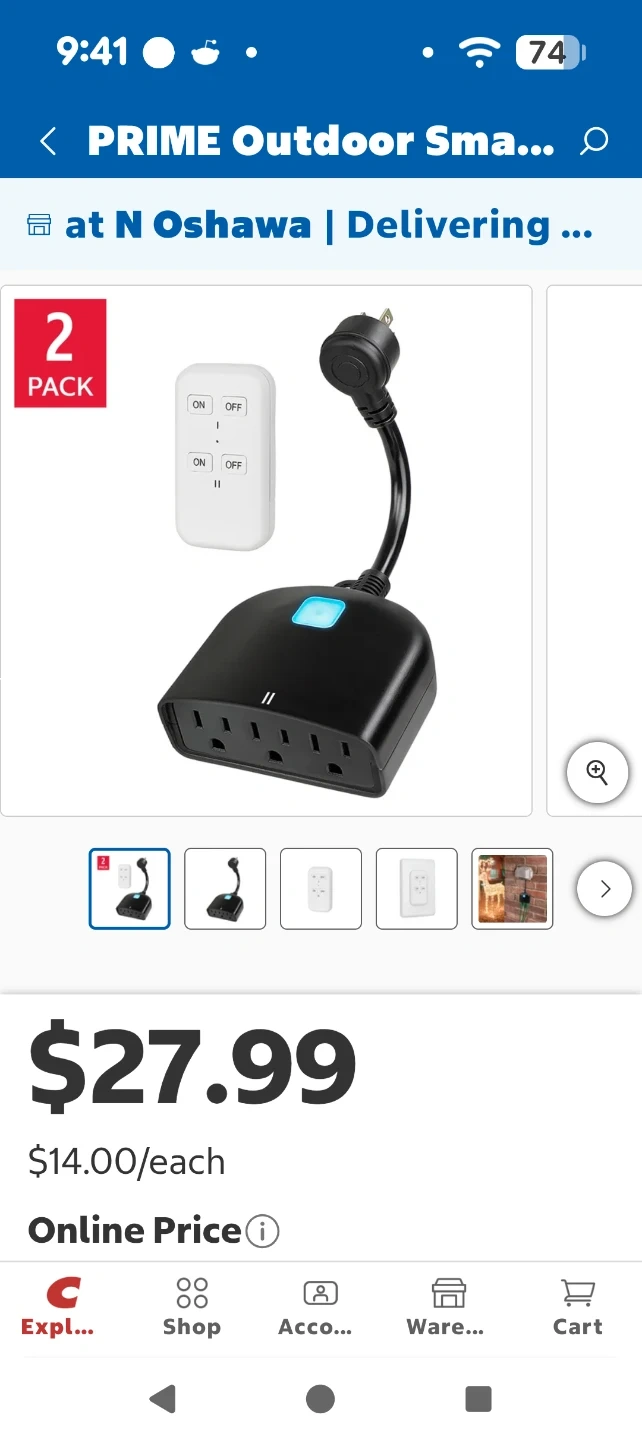This screenshot has height=1440, width=642.
Task: Open the Cart tab
Action: point(577,1307)
